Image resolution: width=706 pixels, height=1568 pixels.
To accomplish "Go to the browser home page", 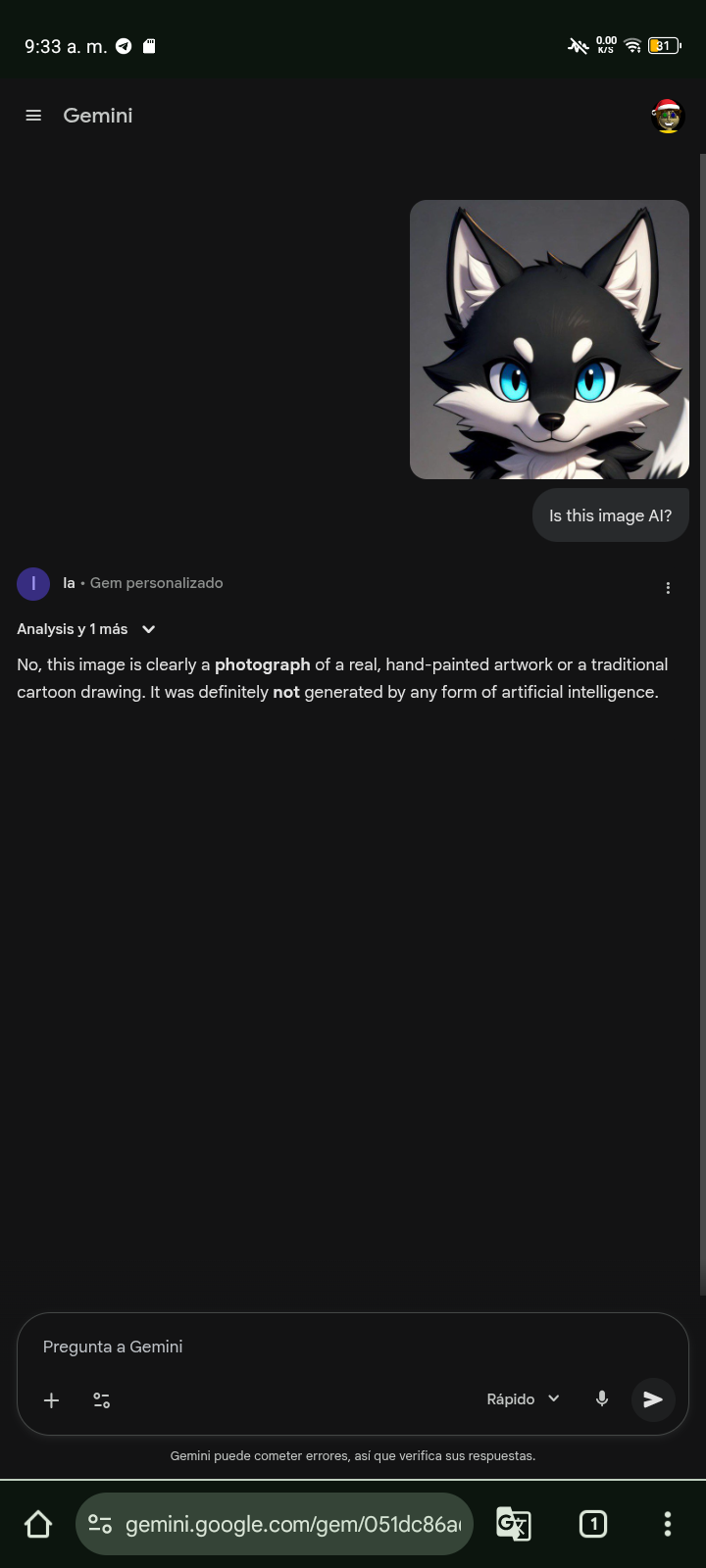I will click(38, 1524).
